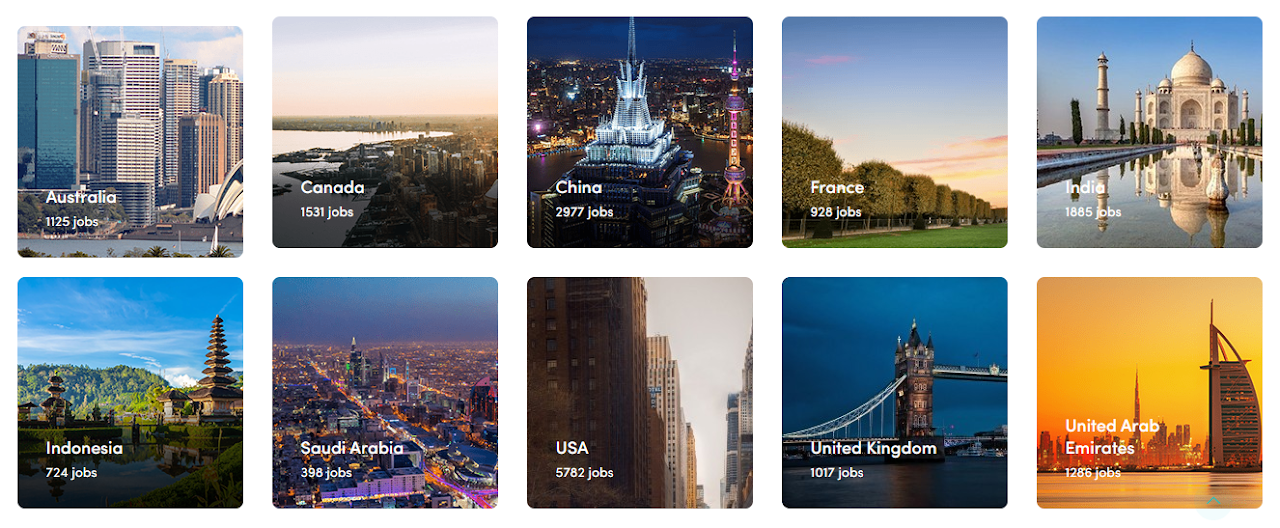The height and width of the screenshot is (528, 1280).
Task: Open the Australia jobs card
Action: pos(130,141)
